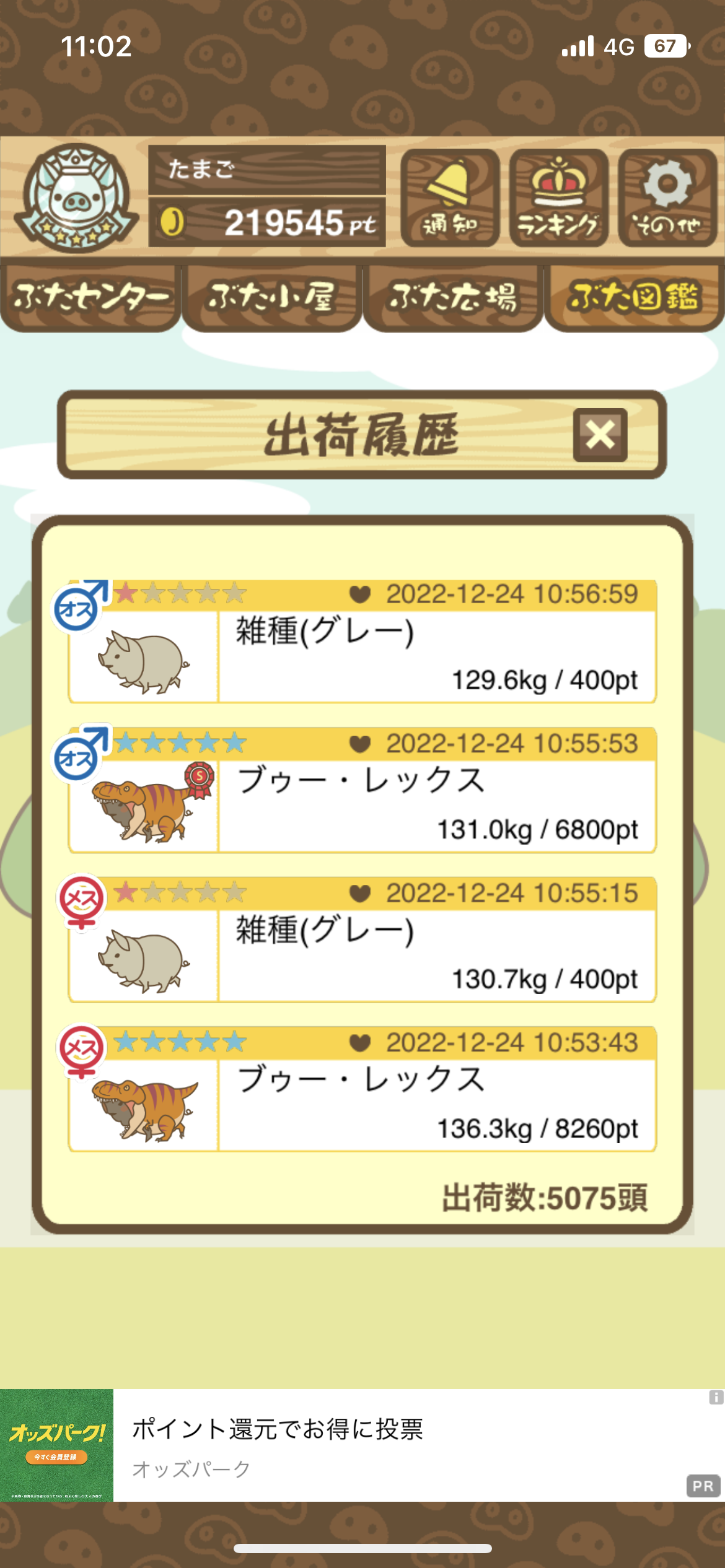Screen dimensions: 725x1568
Task: Close the 出荷履歴 shipping history panel
Action: click(x=600, y=435)
